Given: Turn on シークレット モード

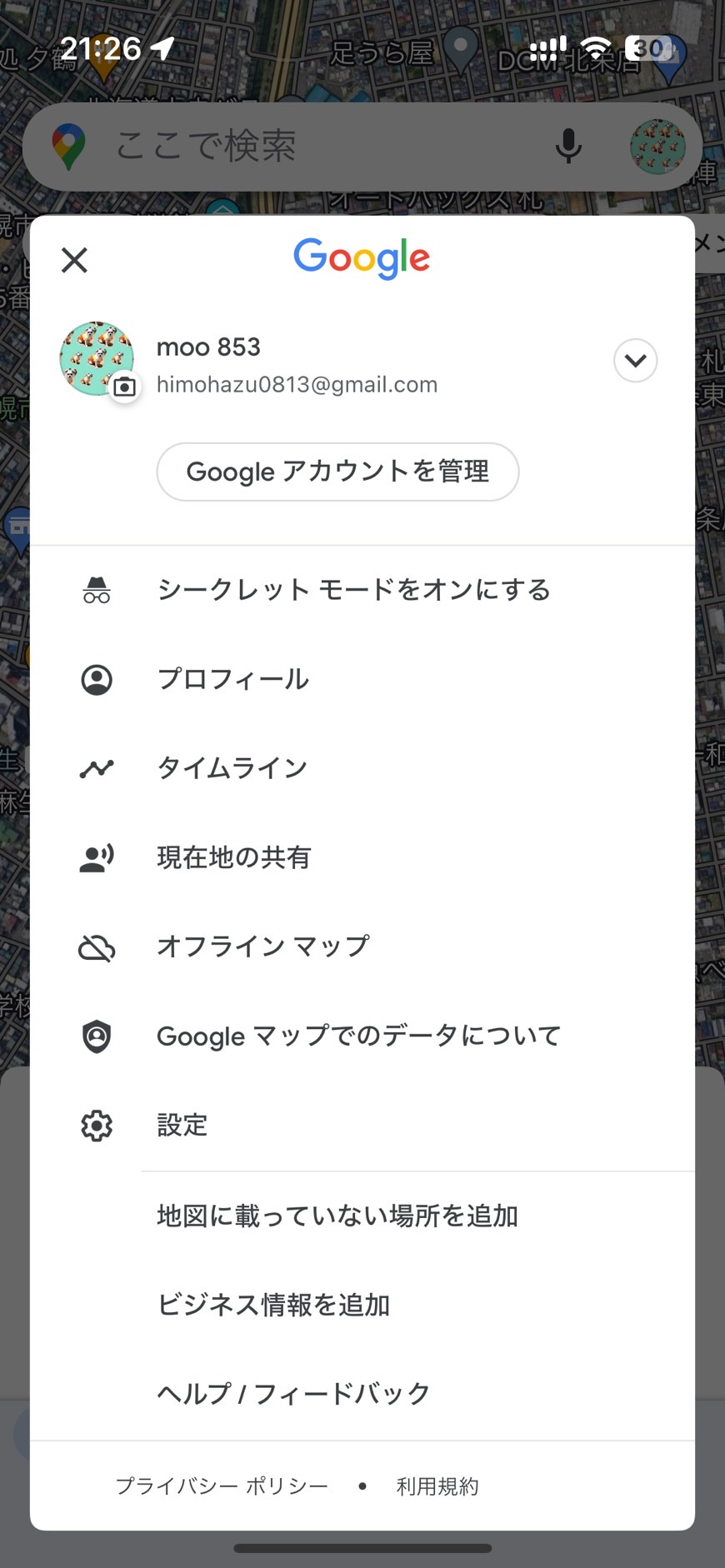Looking at the screenshot, I should [x=362, y=590].
